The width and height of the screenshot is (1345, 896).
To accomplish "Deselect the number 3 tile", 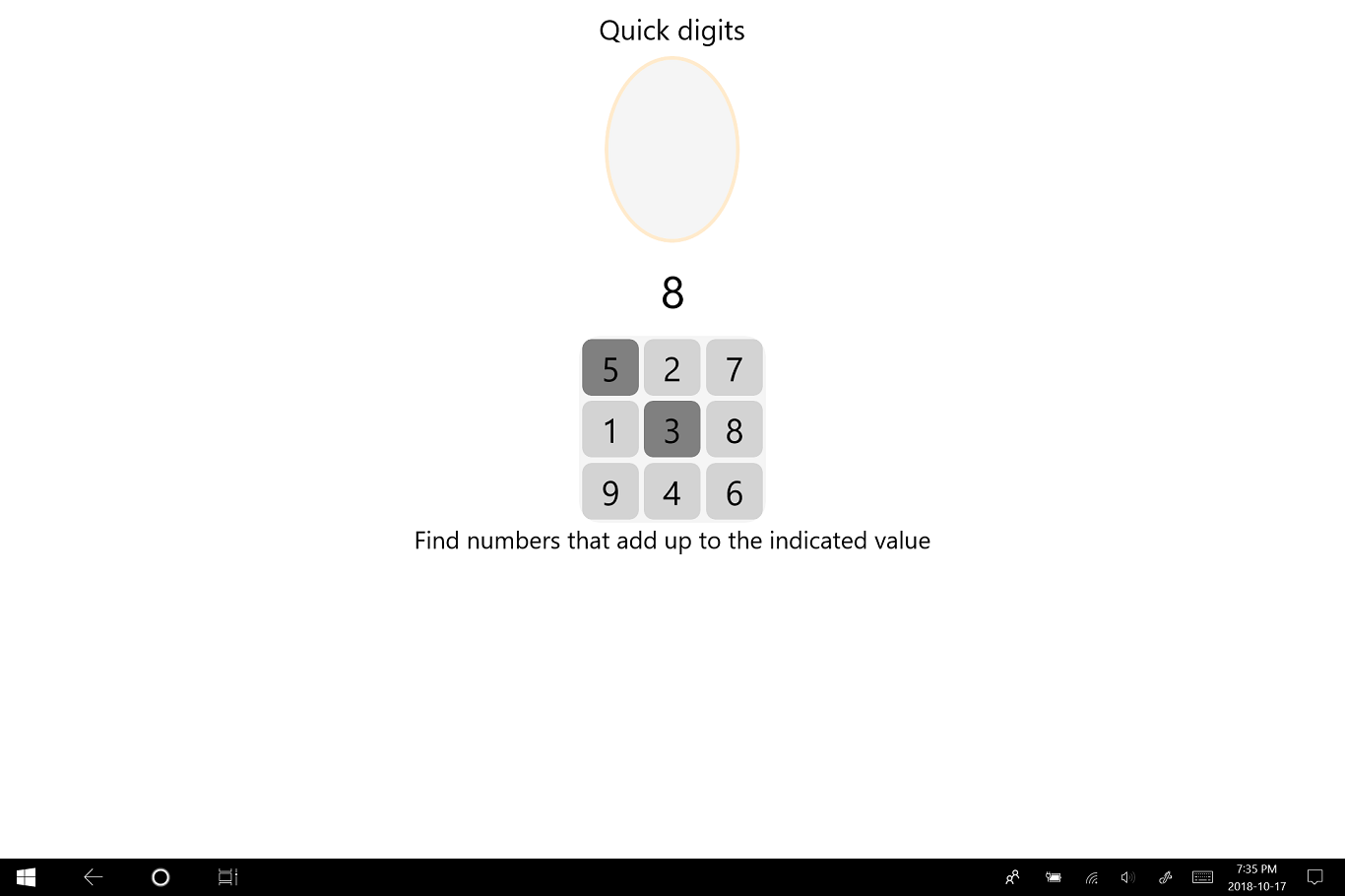I will pyautogui.click(x=672, y=430).
